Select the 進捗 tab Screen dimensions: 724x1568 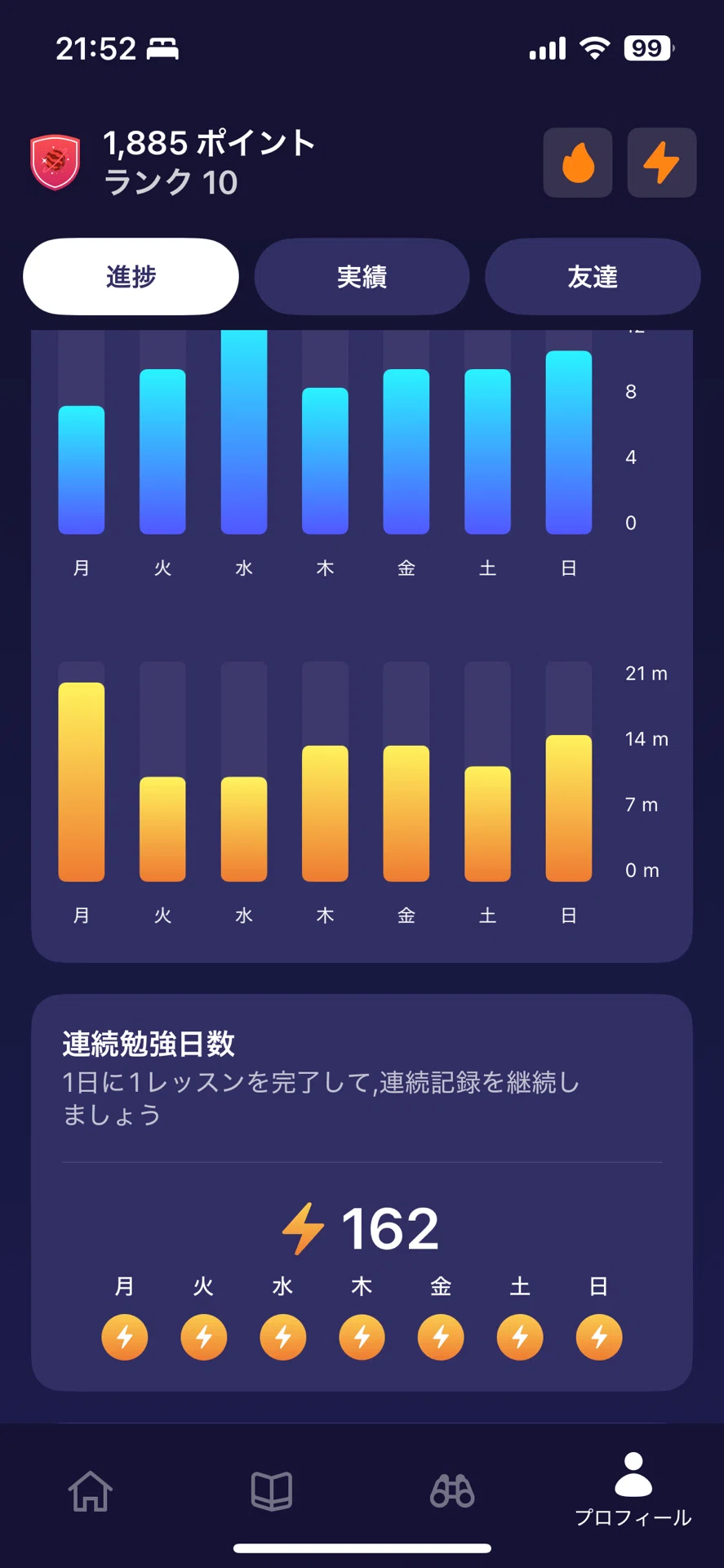tap(131, 277)
